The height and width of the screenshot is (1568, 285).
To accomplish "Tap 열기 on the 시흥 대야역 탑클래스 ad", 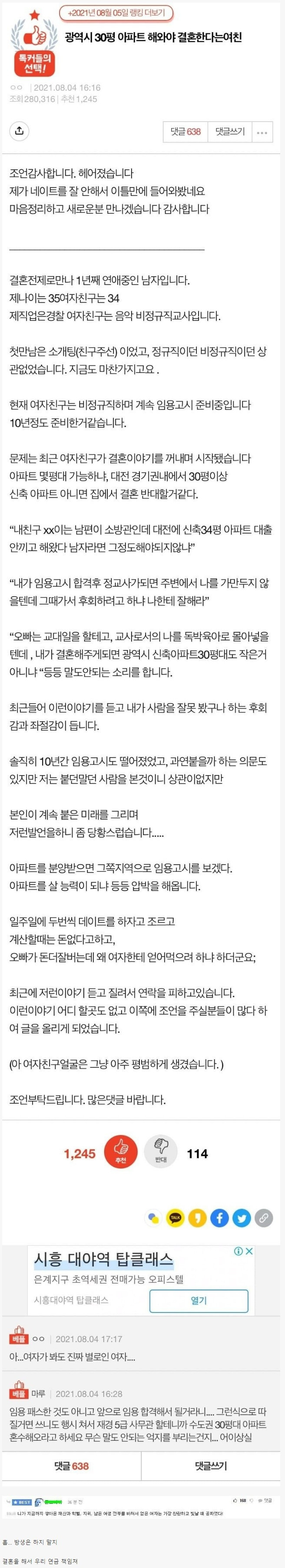I will coord(199,1300).
